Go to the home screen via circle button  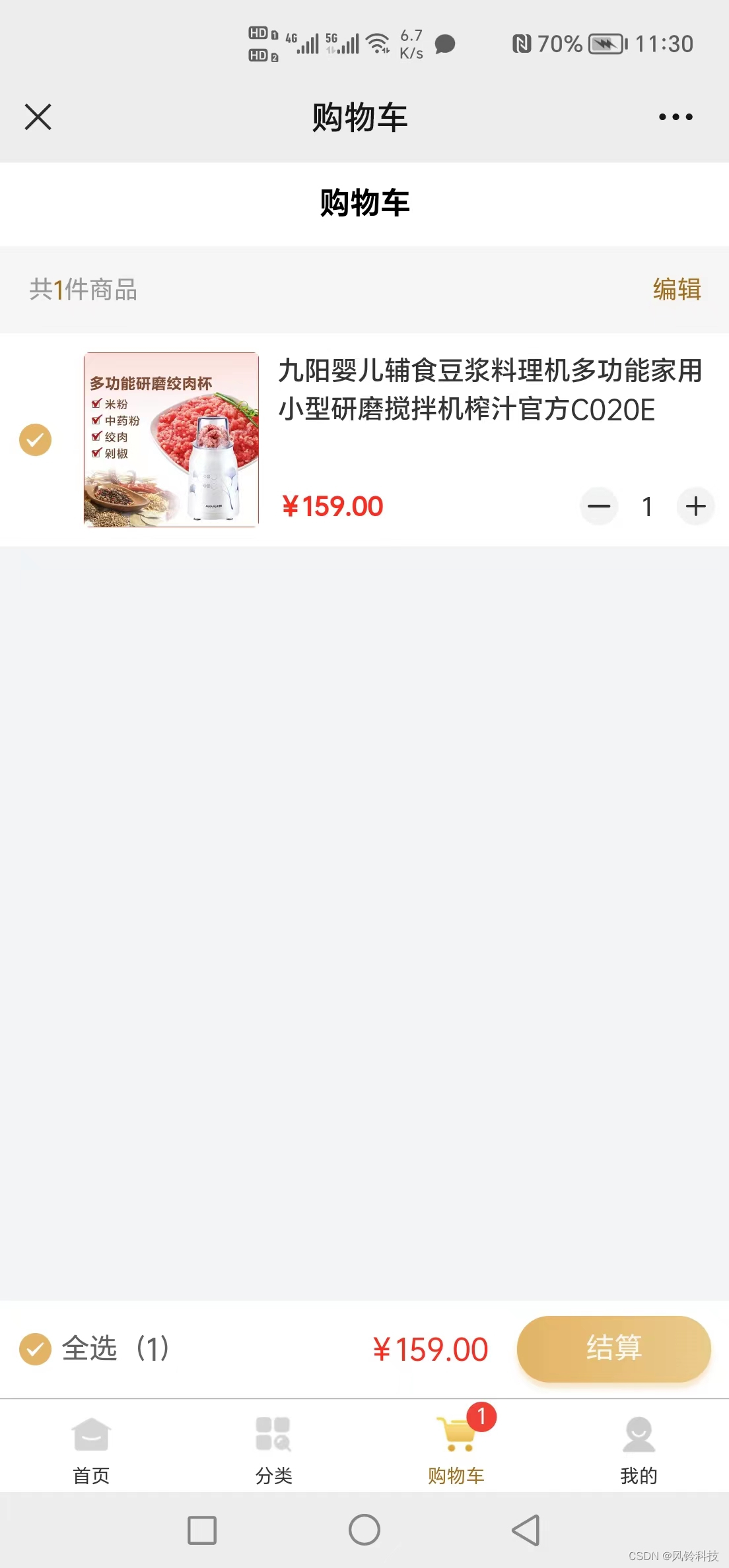[x=364, y=1530]
